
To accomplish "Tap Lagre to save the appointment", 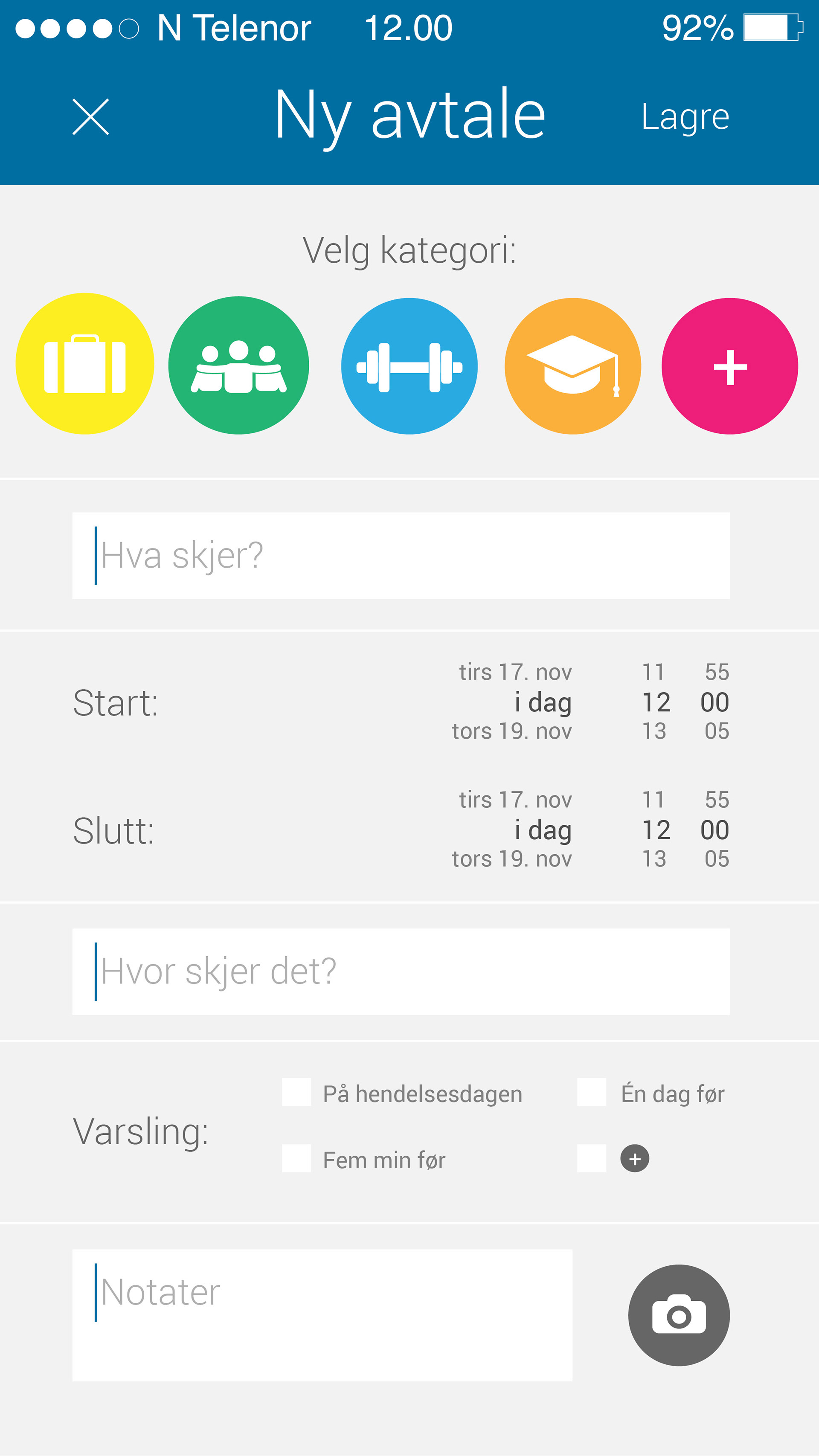I will point(685,117).
